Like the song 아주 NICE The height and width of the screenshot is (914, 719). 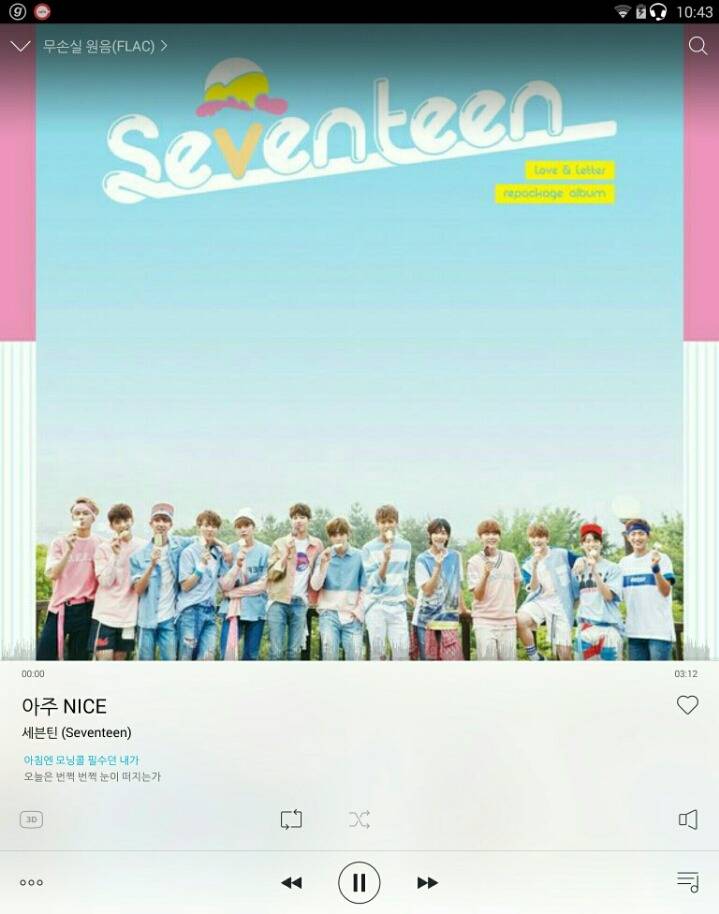click(687, 705)
